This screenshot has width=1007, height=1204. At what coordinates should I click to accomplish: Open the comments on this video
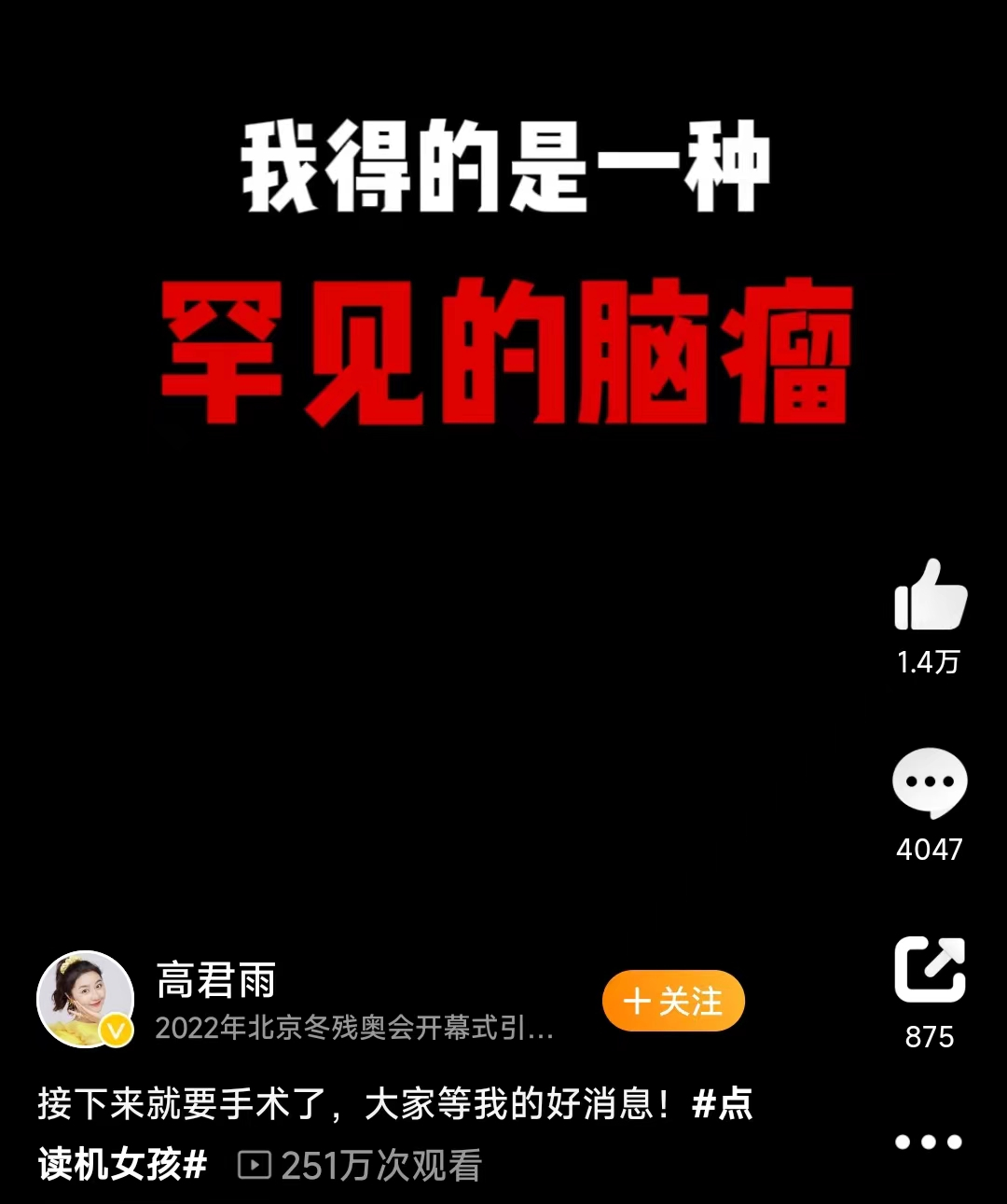929,783
